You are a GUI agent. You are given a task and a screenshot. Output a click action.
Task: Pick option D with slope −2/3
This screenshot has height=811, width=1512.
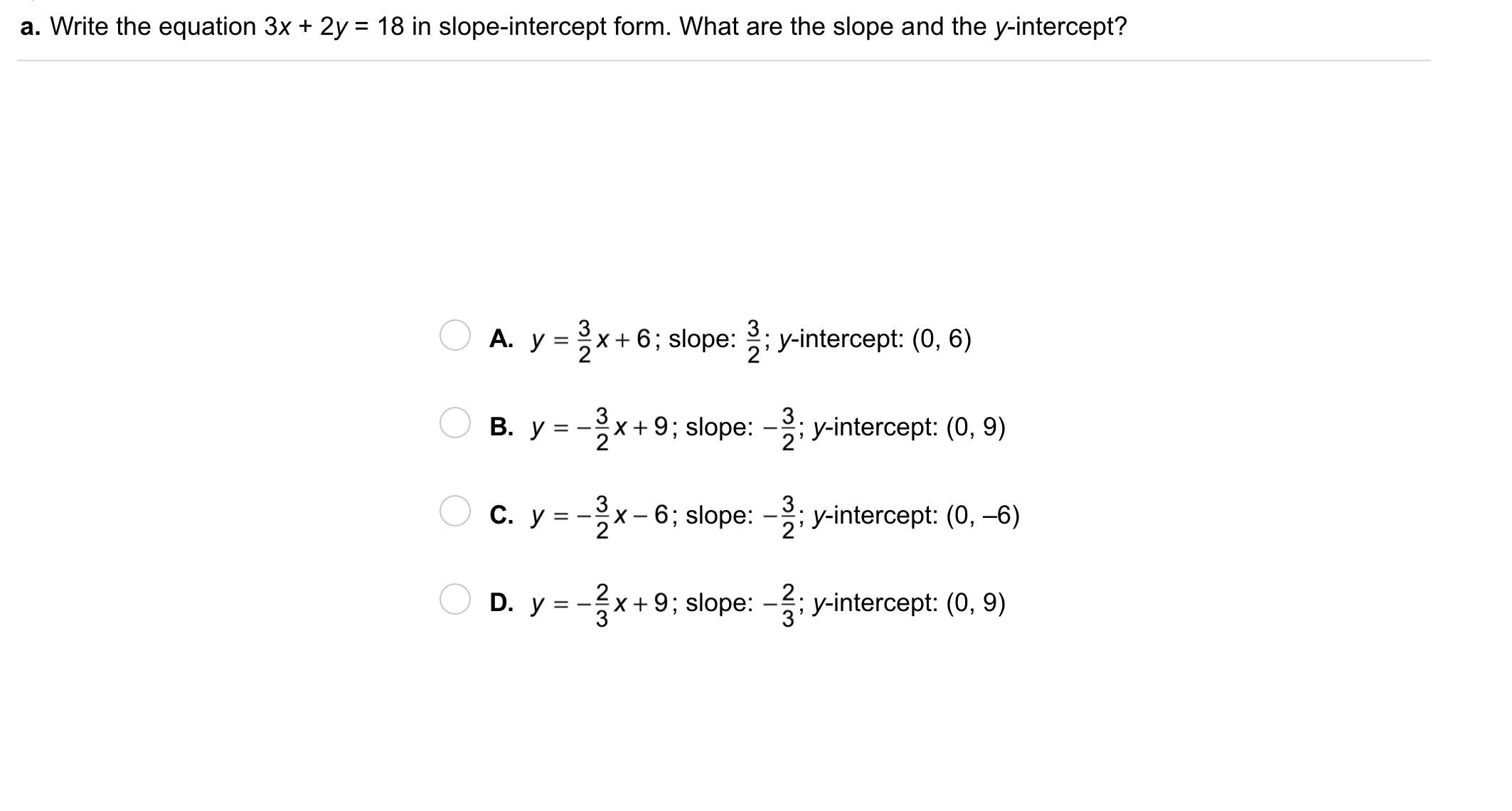454,599
